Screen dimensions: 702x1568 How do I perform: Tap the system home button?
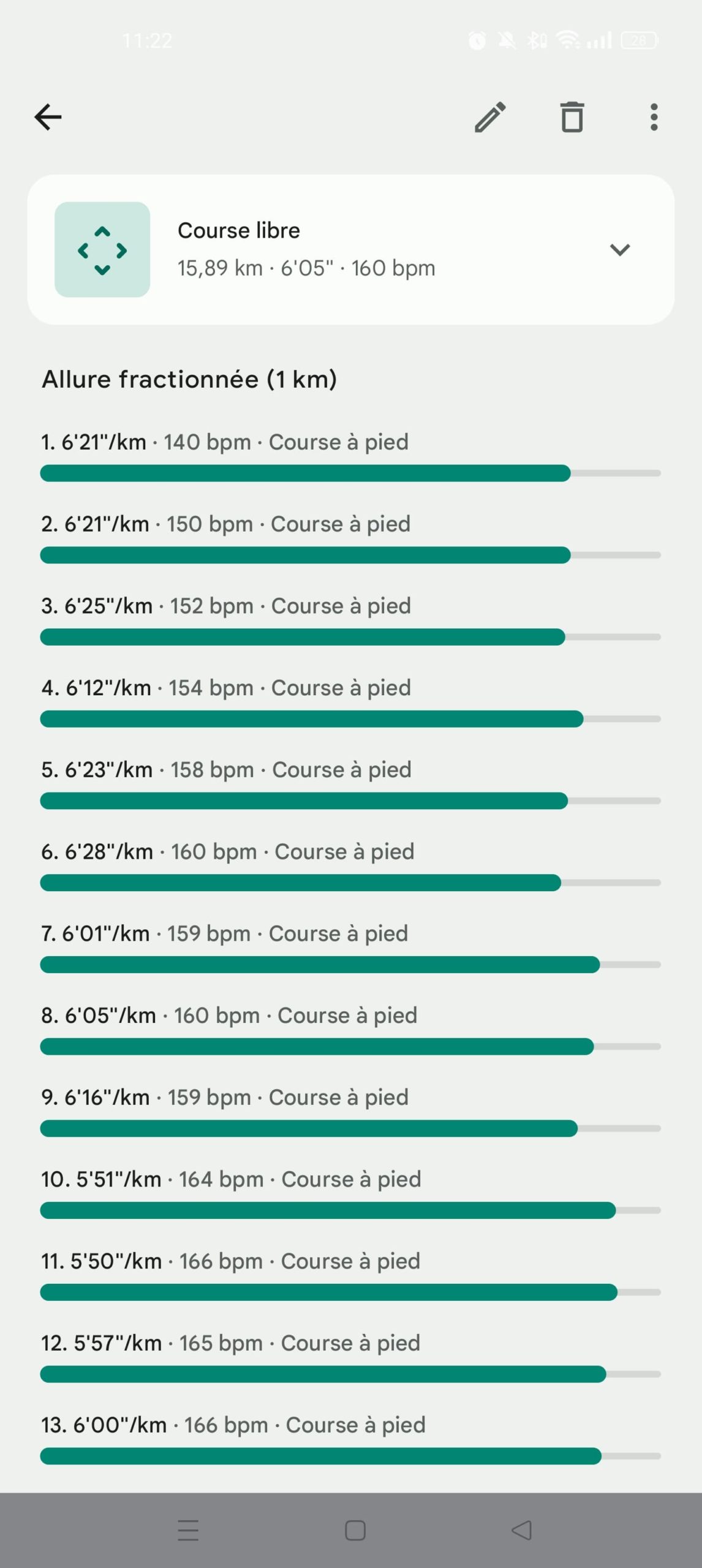(x=355, y=1530)
